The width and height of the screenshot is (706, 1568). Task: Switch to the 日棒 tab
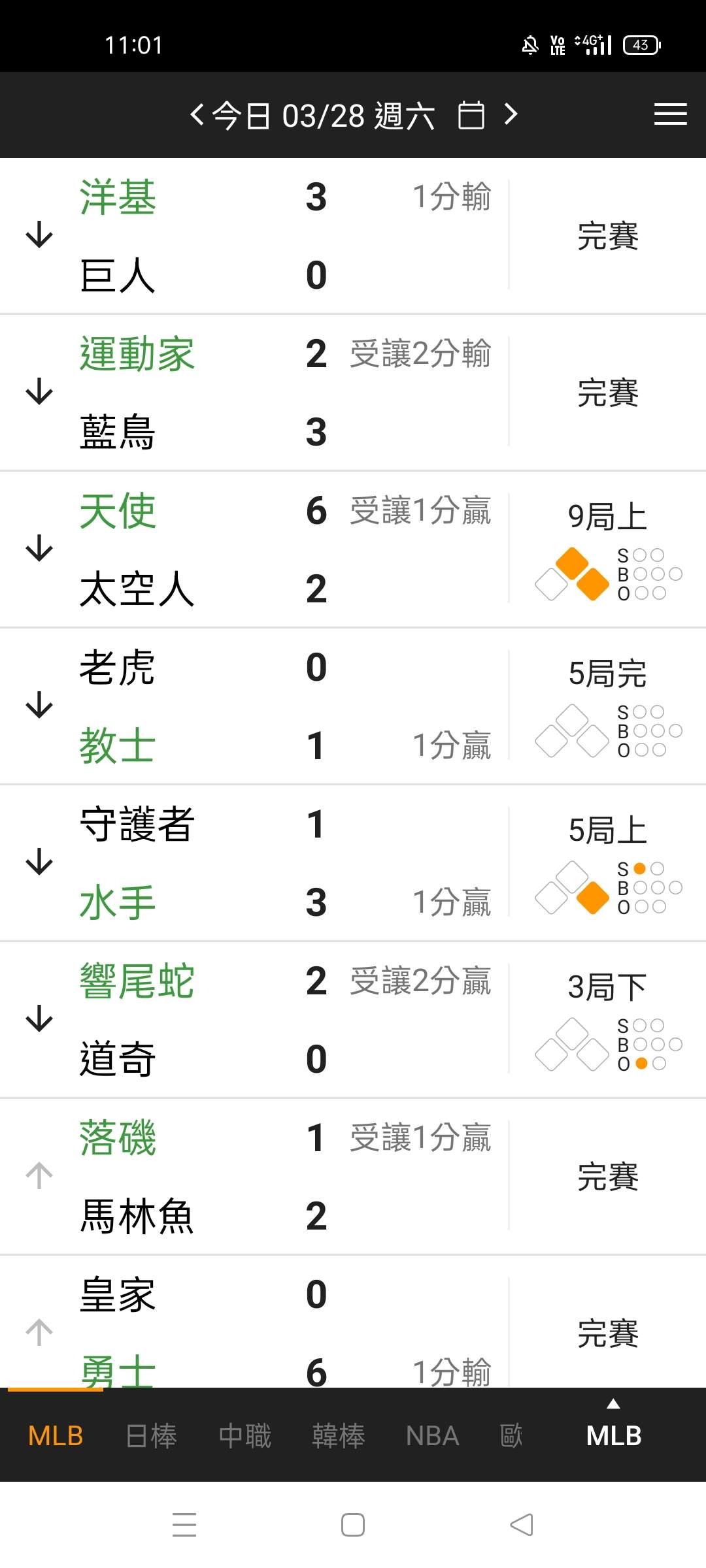151,1436
